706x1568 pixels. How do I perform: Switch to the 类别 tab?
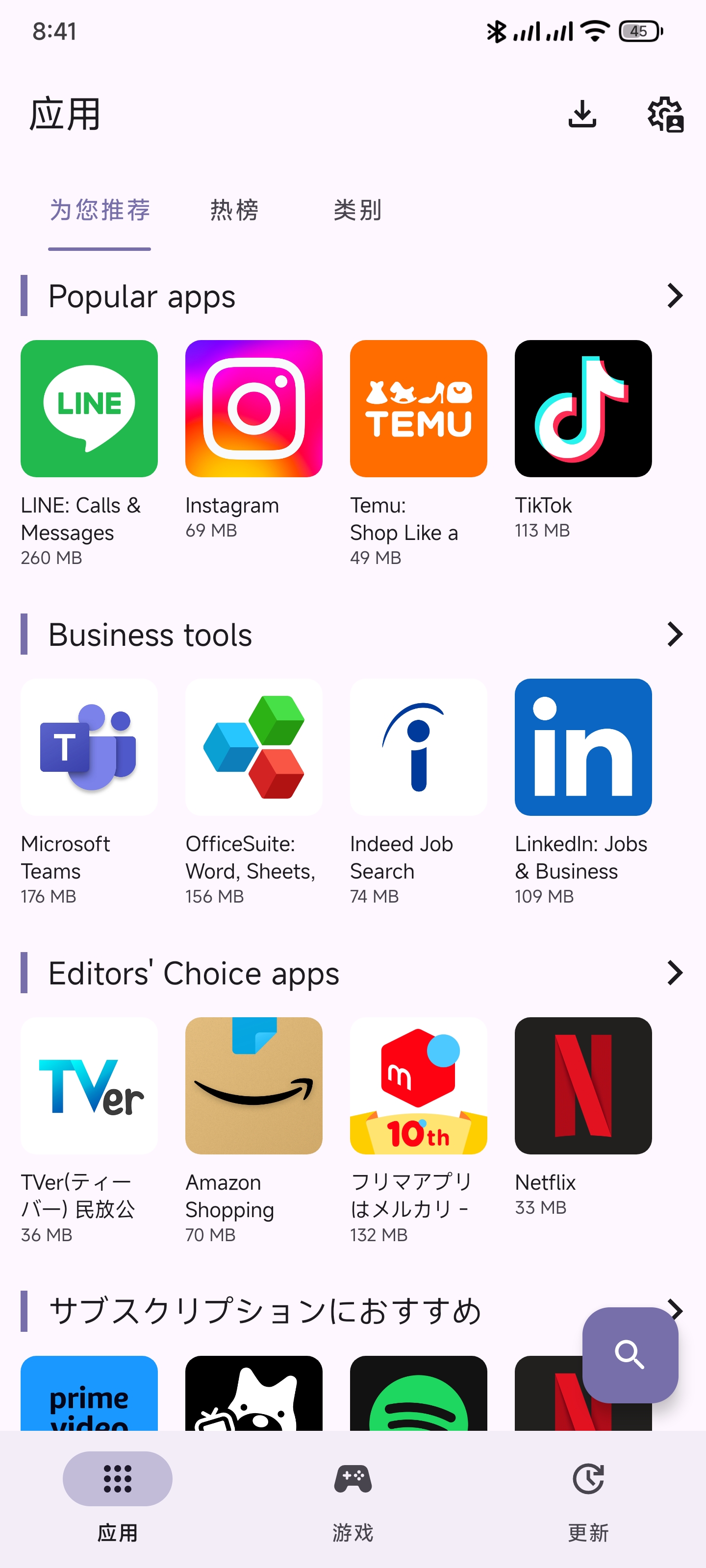(x=357, y=210)
